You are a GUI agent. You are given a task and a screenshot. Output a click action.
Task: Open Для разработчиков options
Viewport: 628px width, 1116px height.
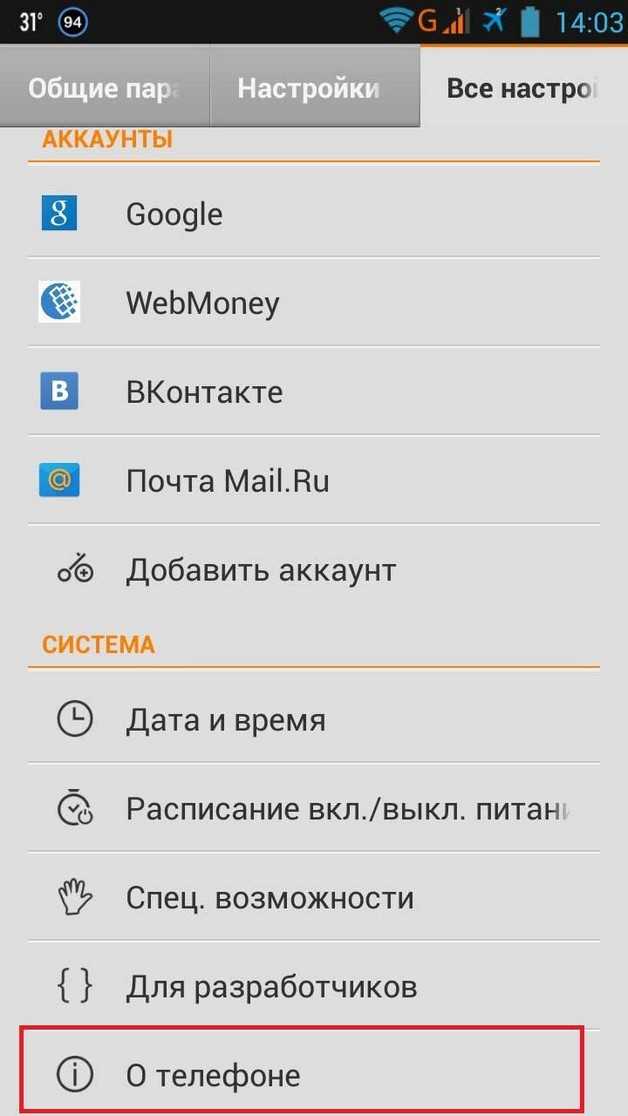pos(314,986)
